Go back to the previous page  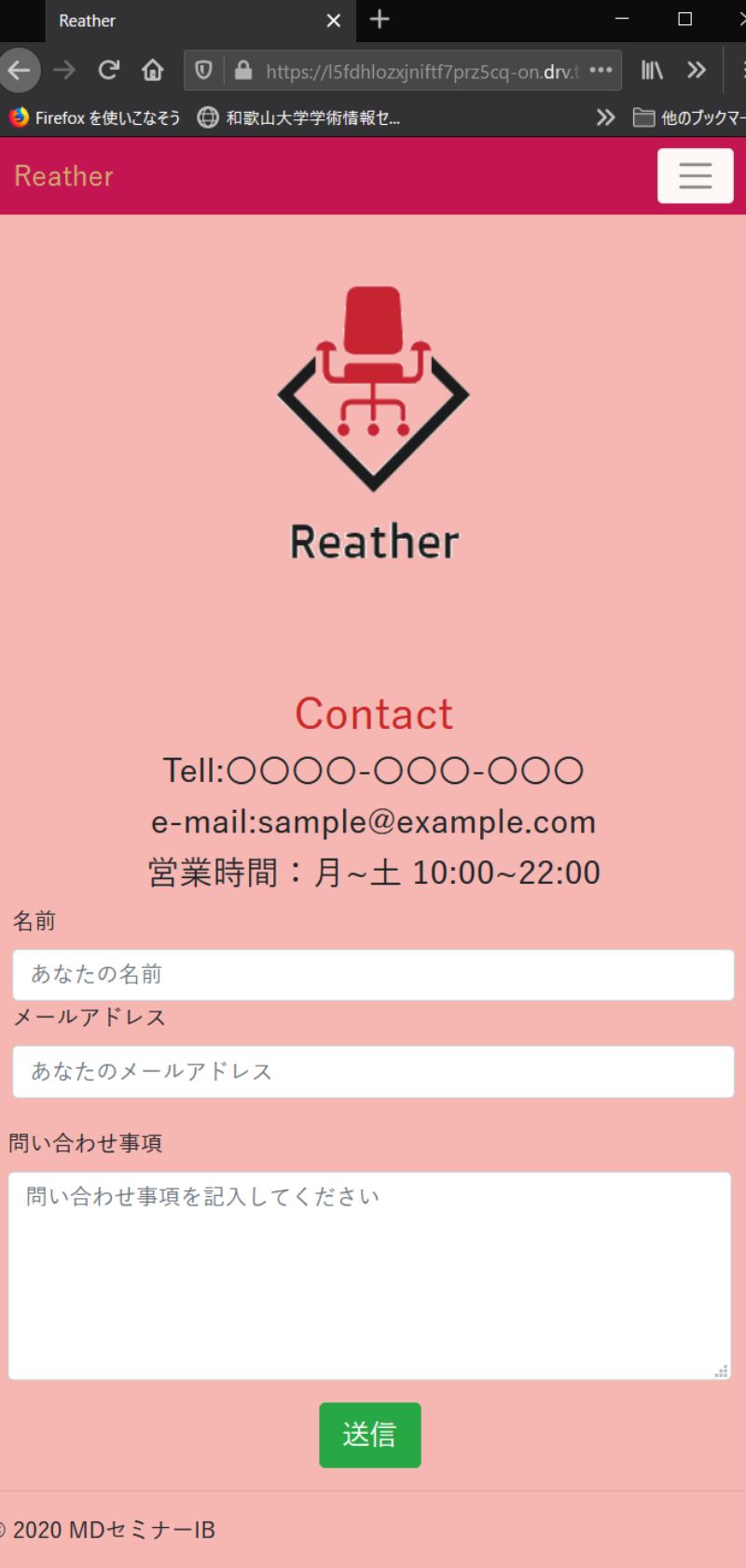pos(20,70)
